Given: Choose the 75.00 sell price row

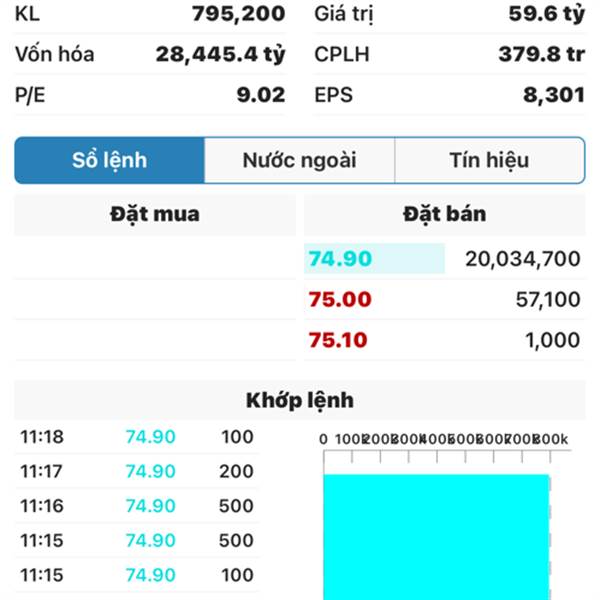Looking at the screenshot, I should 444,300.
